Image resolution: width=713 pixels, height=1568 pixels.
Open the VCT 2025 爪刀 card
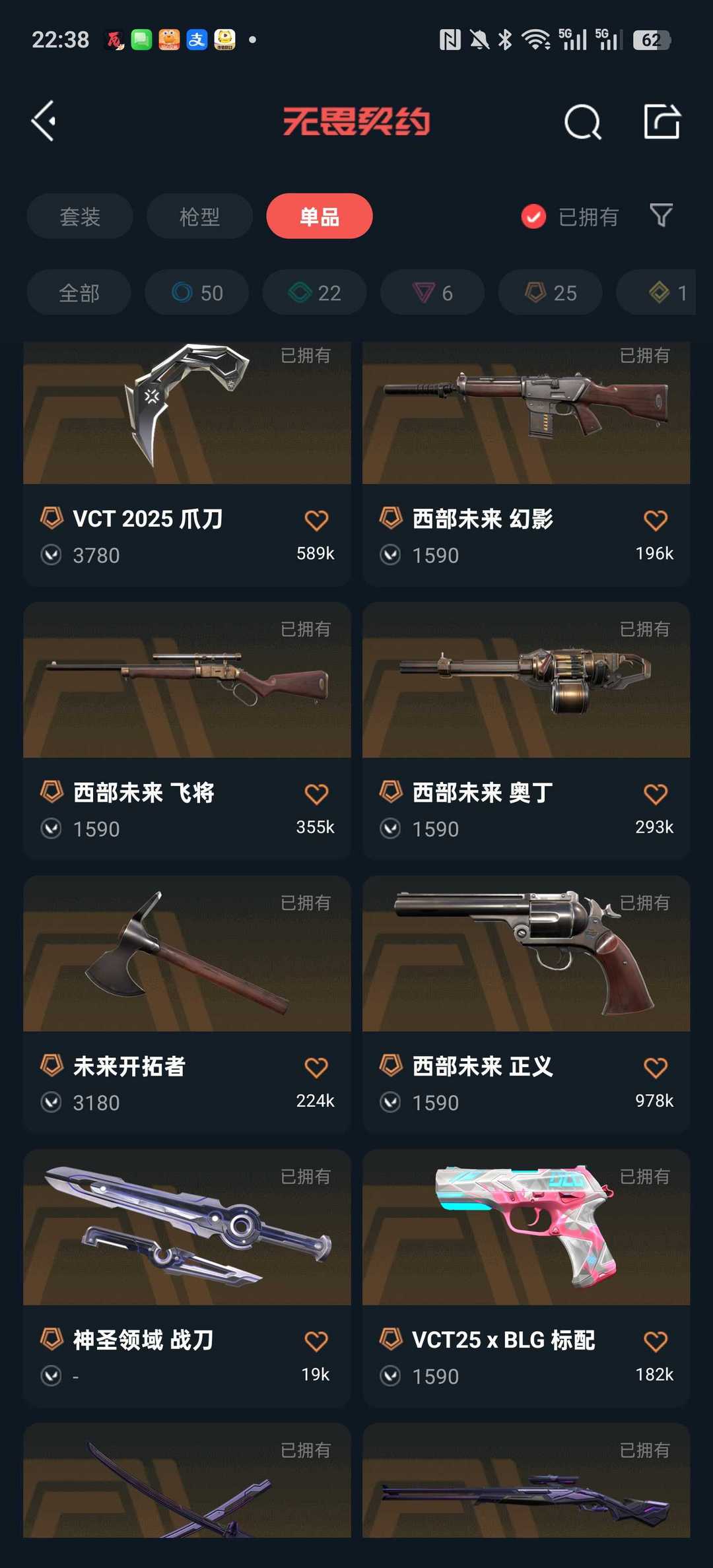tap(187, 462)
